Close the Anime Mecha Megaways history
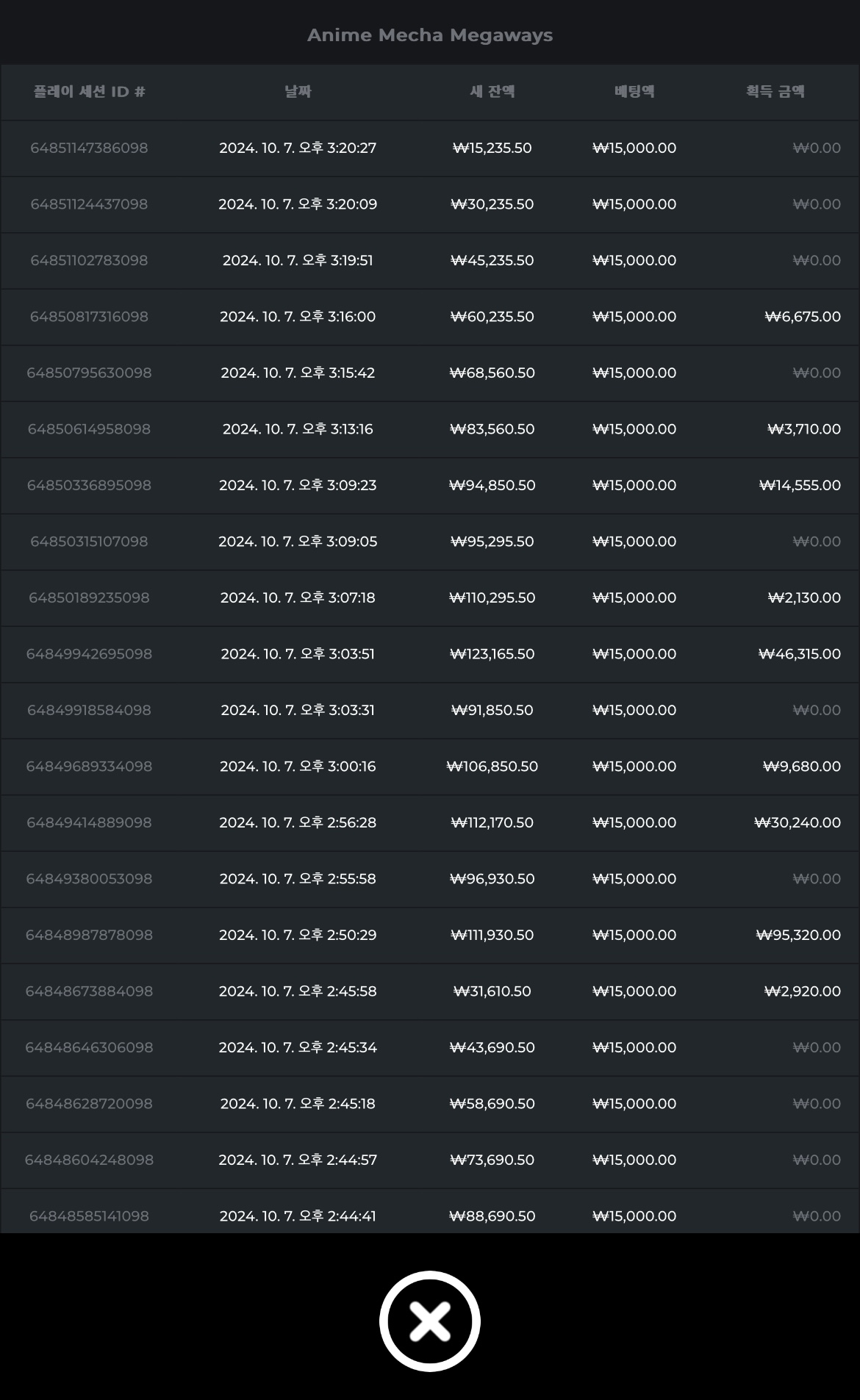The image size is (860, 1400). [x=430, y=1321]
